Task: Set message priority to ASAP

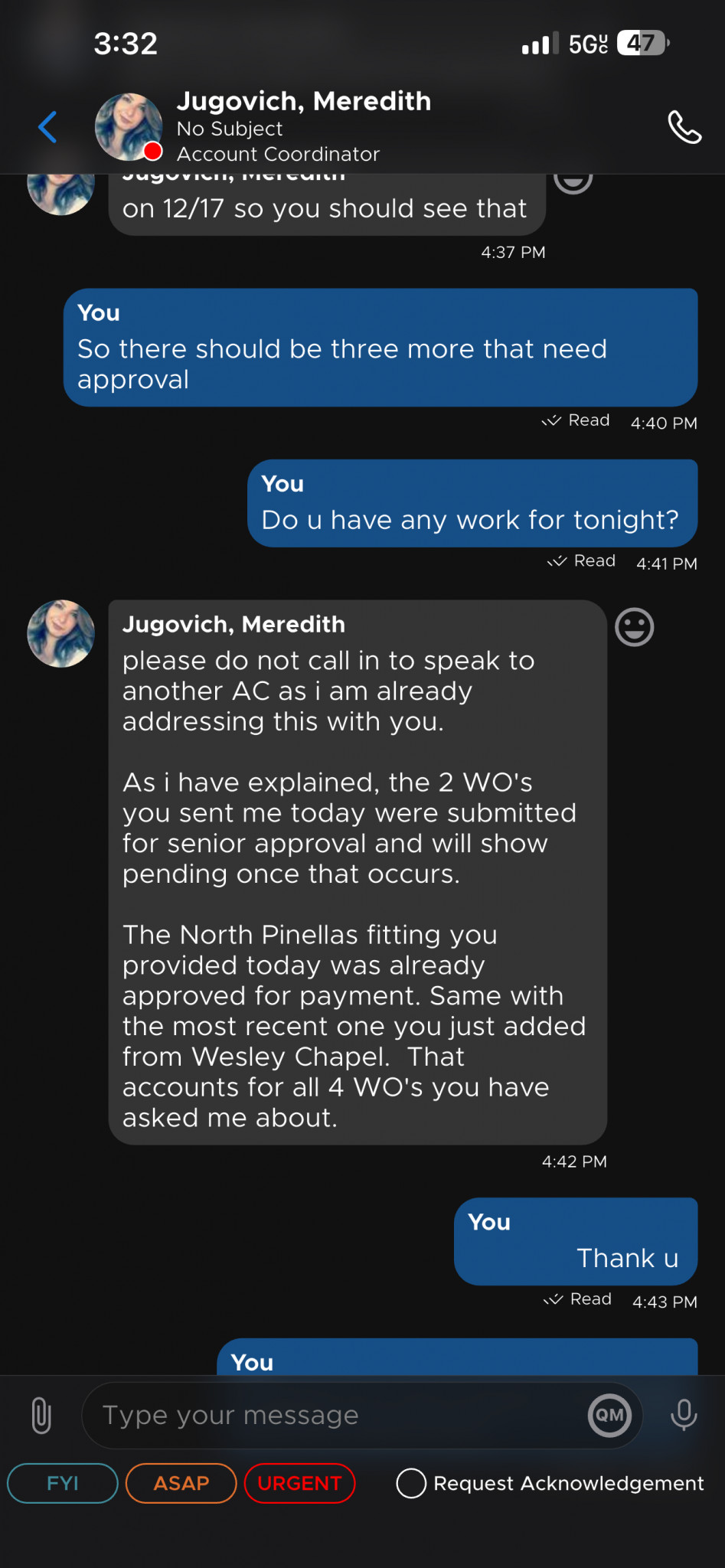Action: click(x=181, y=1483)
